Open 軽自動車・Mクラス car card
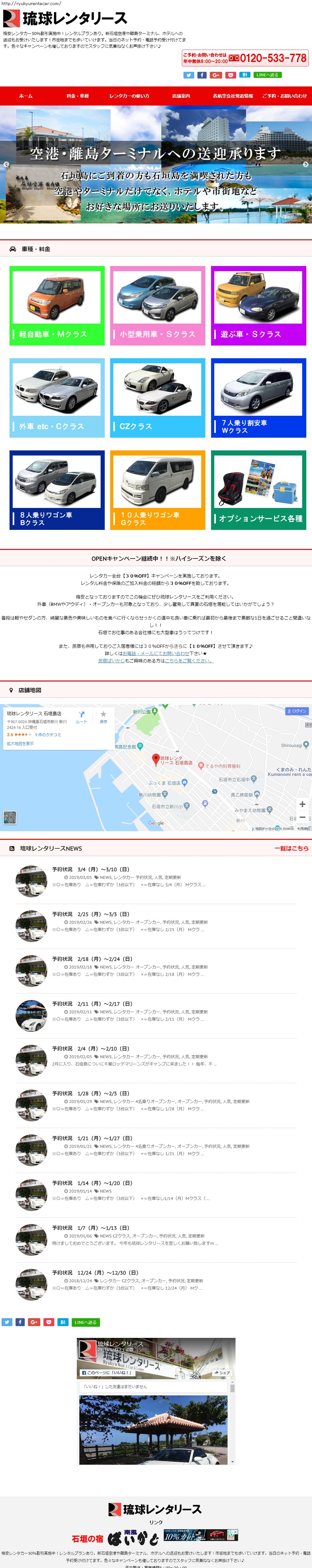The width and height of the screenshot is (312, 1568). [x=56, y=305]
